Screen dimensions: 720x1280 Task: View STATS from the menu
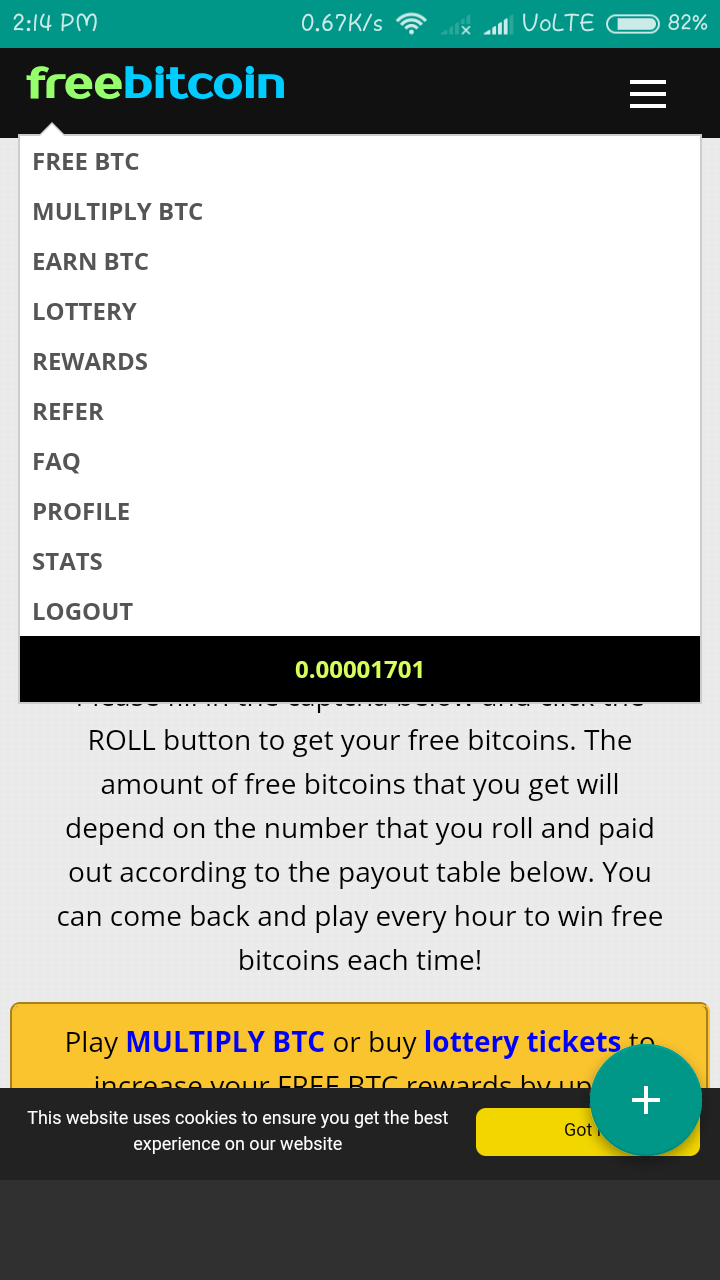68,562
